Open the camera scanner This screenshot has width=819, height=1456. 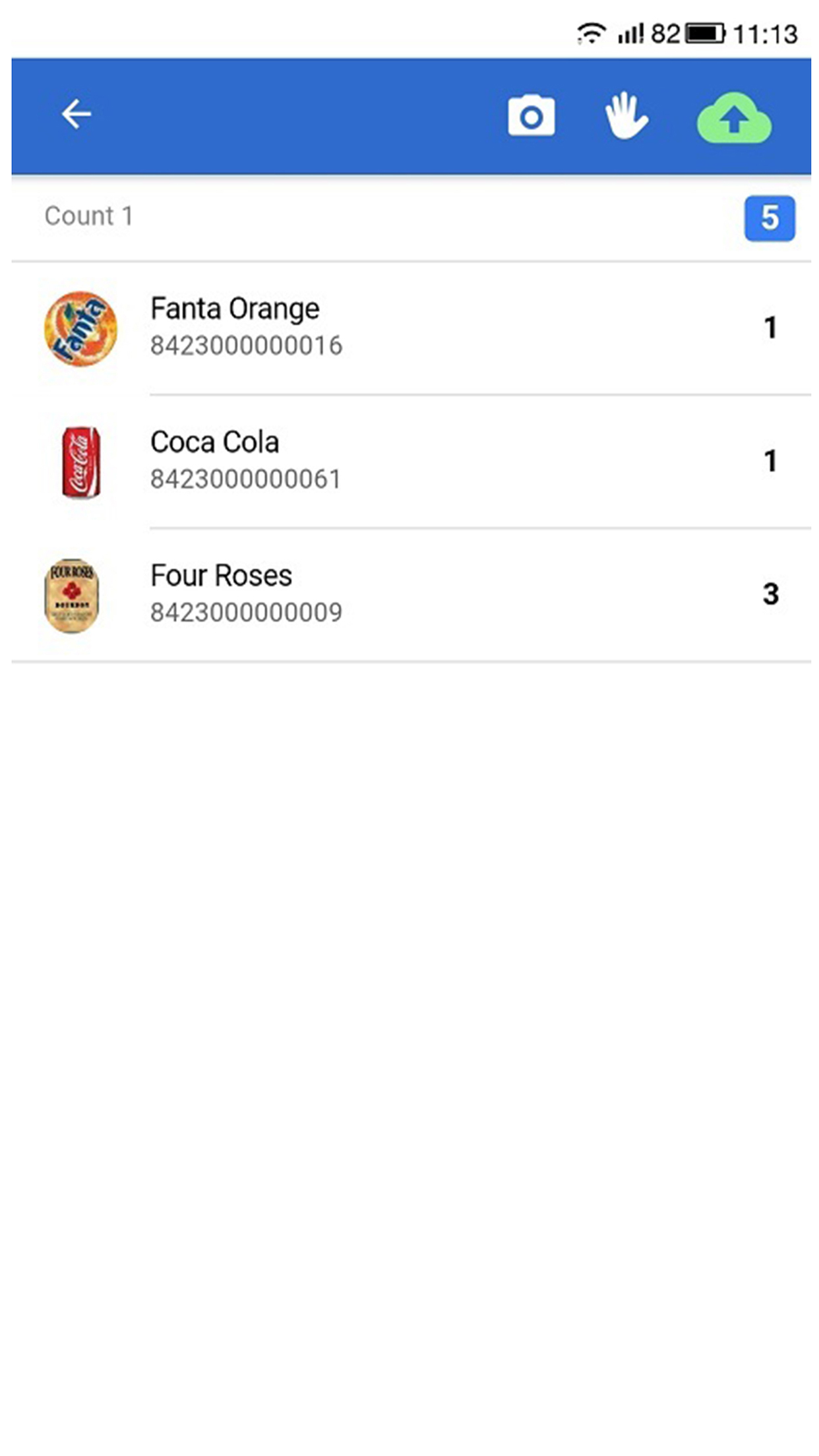[531, 116]
